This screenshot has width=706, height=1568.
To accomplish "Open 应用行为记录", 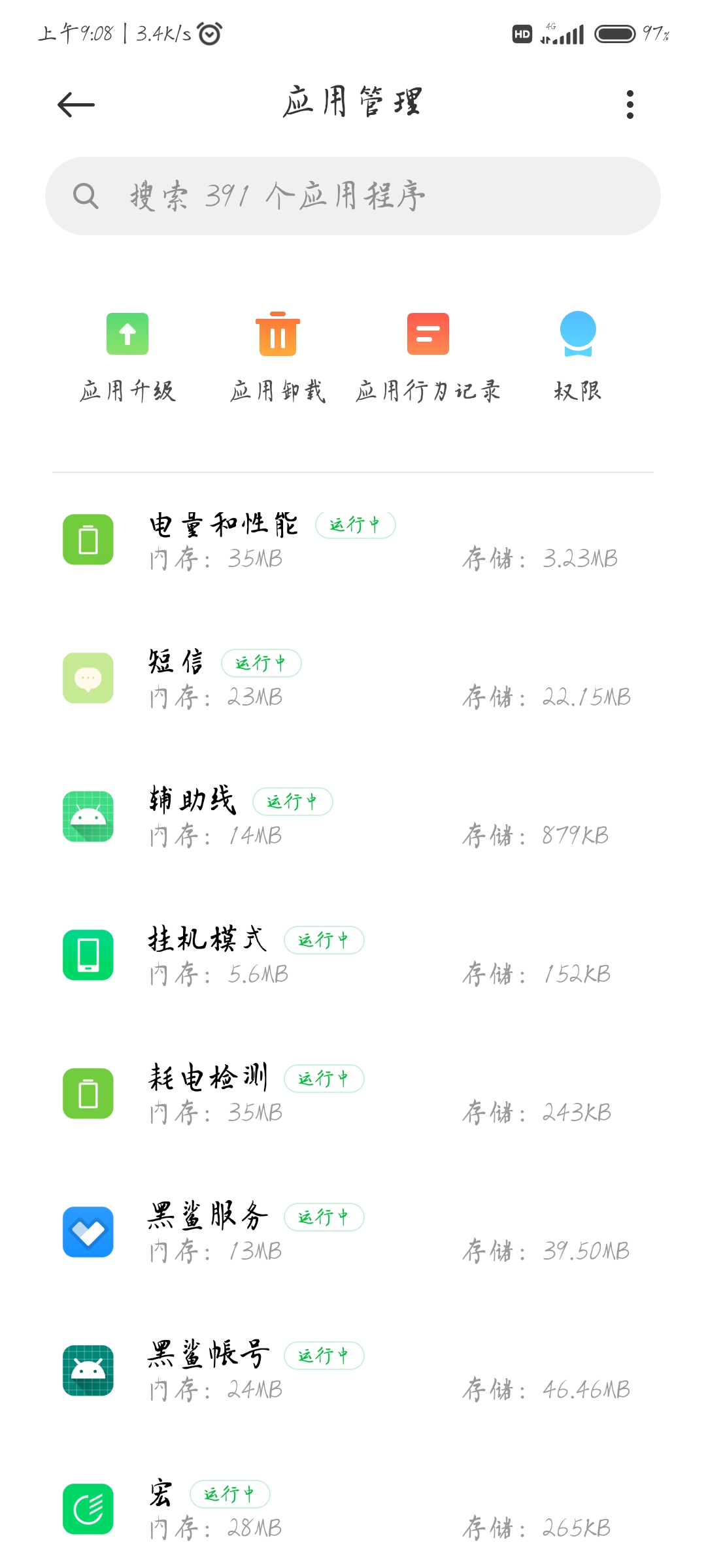I will click(428, 357).
